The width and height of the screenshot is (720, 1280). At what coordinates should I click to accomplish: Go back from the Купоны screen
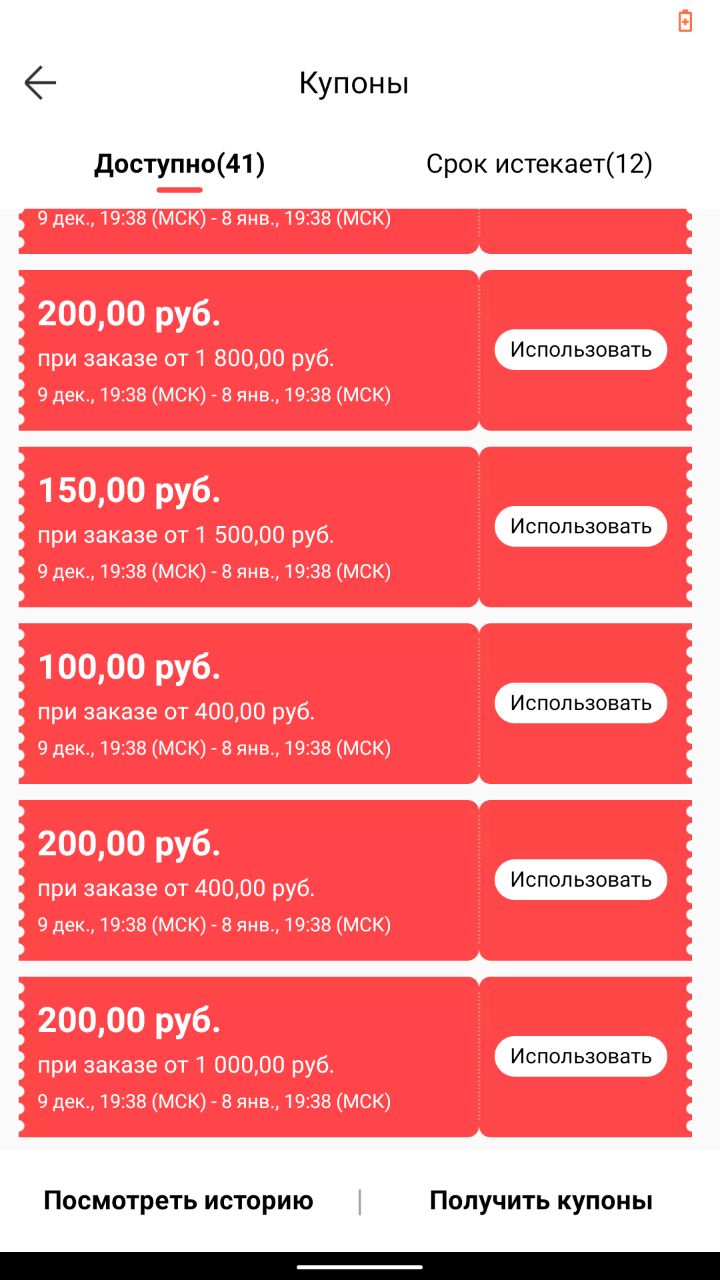pos(40,83)
